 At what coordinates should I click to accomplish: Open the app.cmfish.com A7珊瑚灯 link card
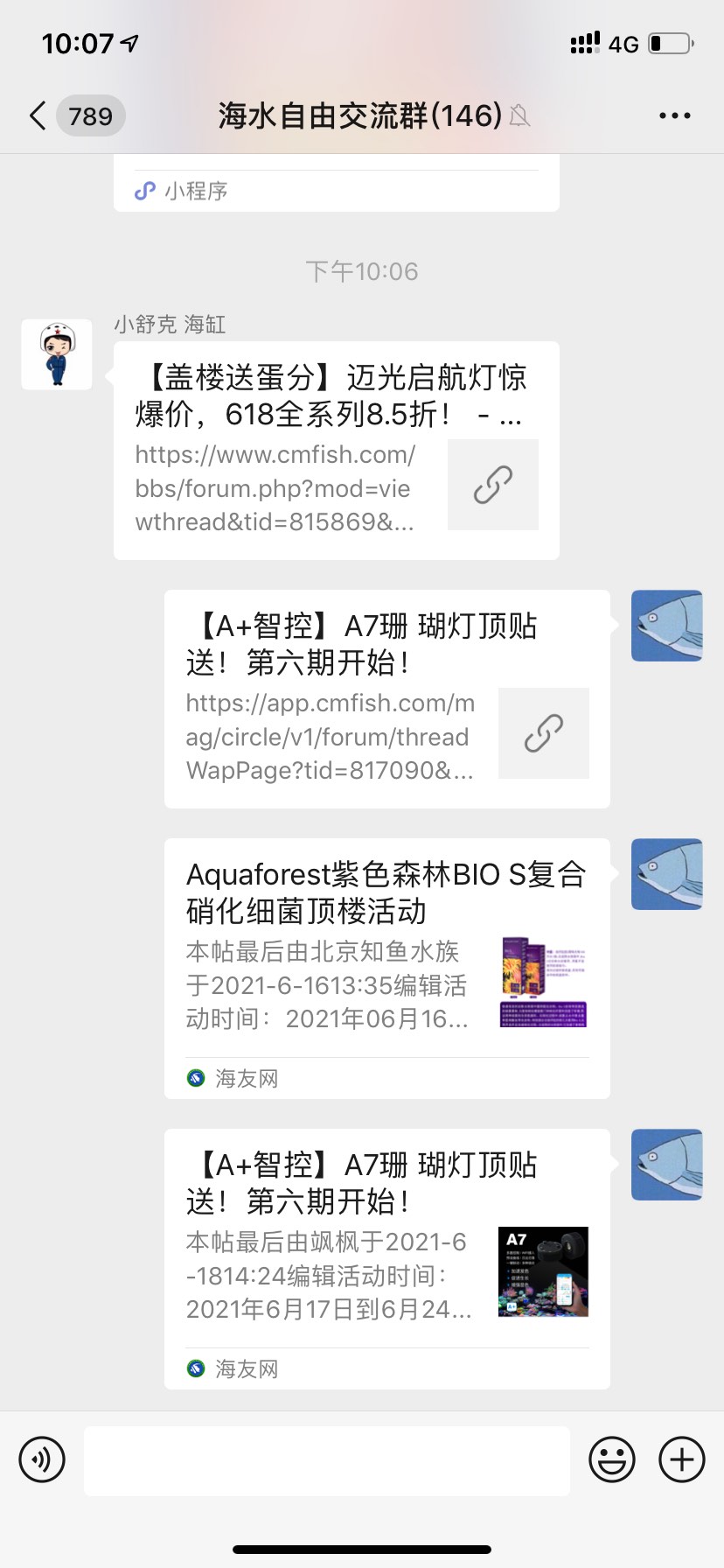click(x=386, y=699)
